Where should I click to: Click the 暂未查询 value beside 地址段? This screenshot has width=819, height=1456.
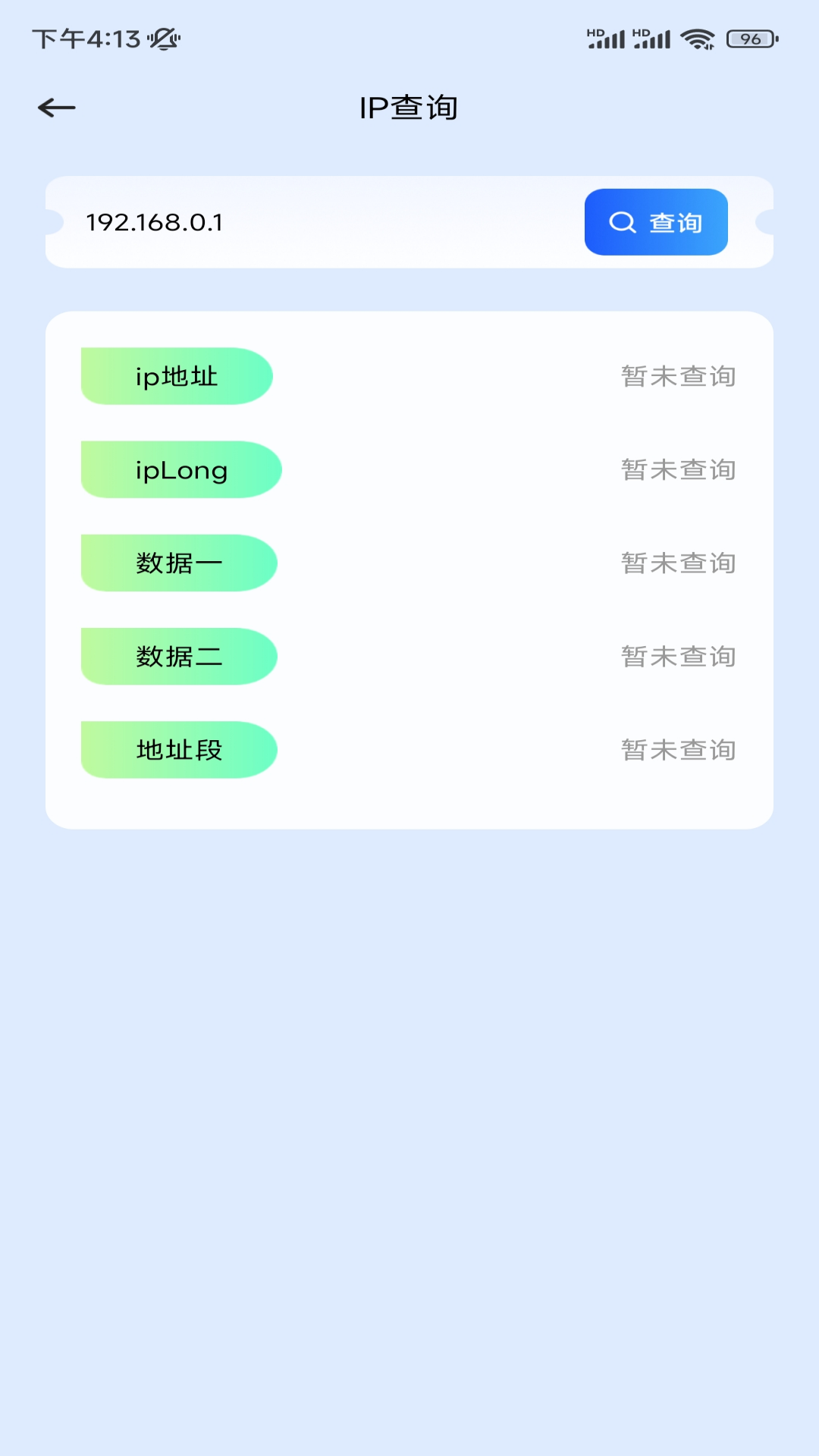coord(677,749)
